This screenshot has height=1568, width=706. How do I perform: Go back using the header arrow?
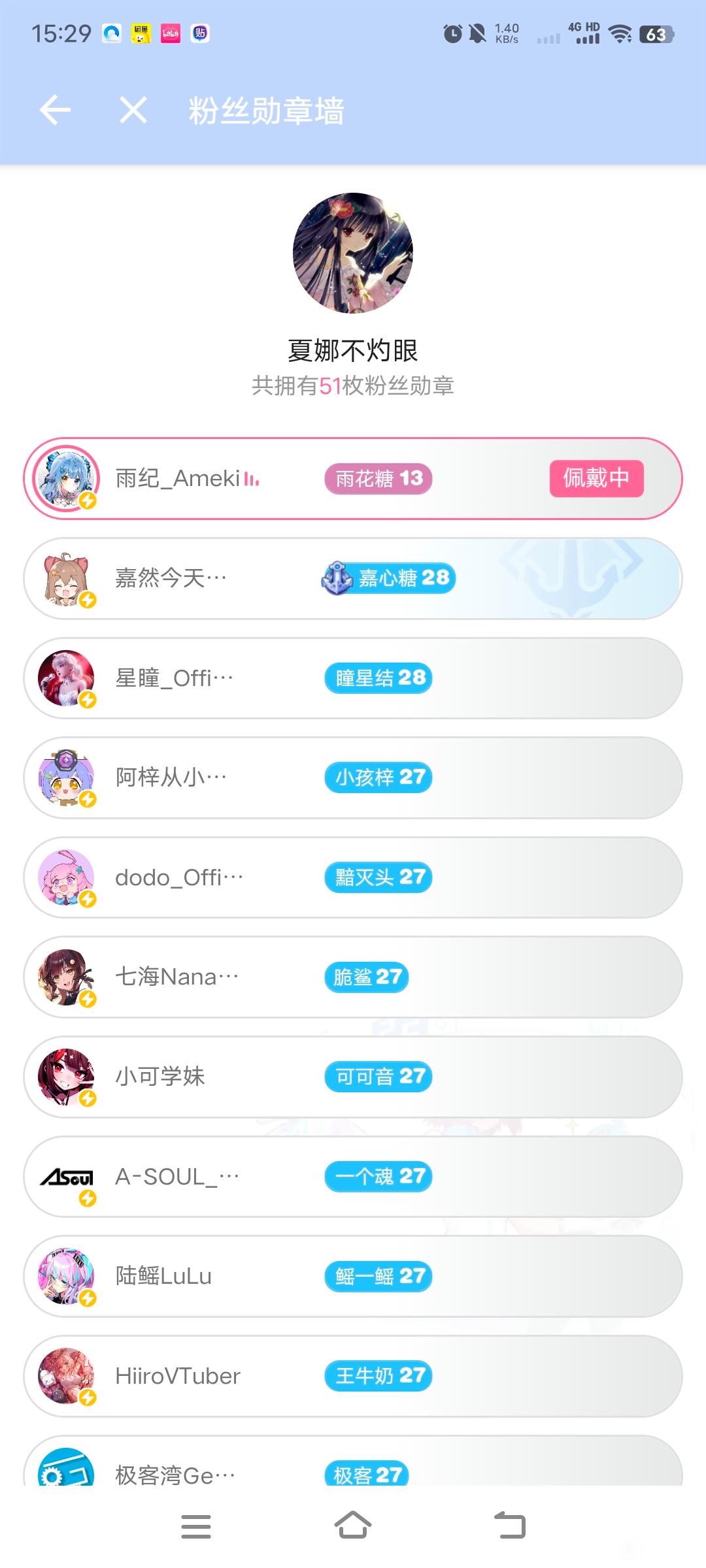(55, 110)
